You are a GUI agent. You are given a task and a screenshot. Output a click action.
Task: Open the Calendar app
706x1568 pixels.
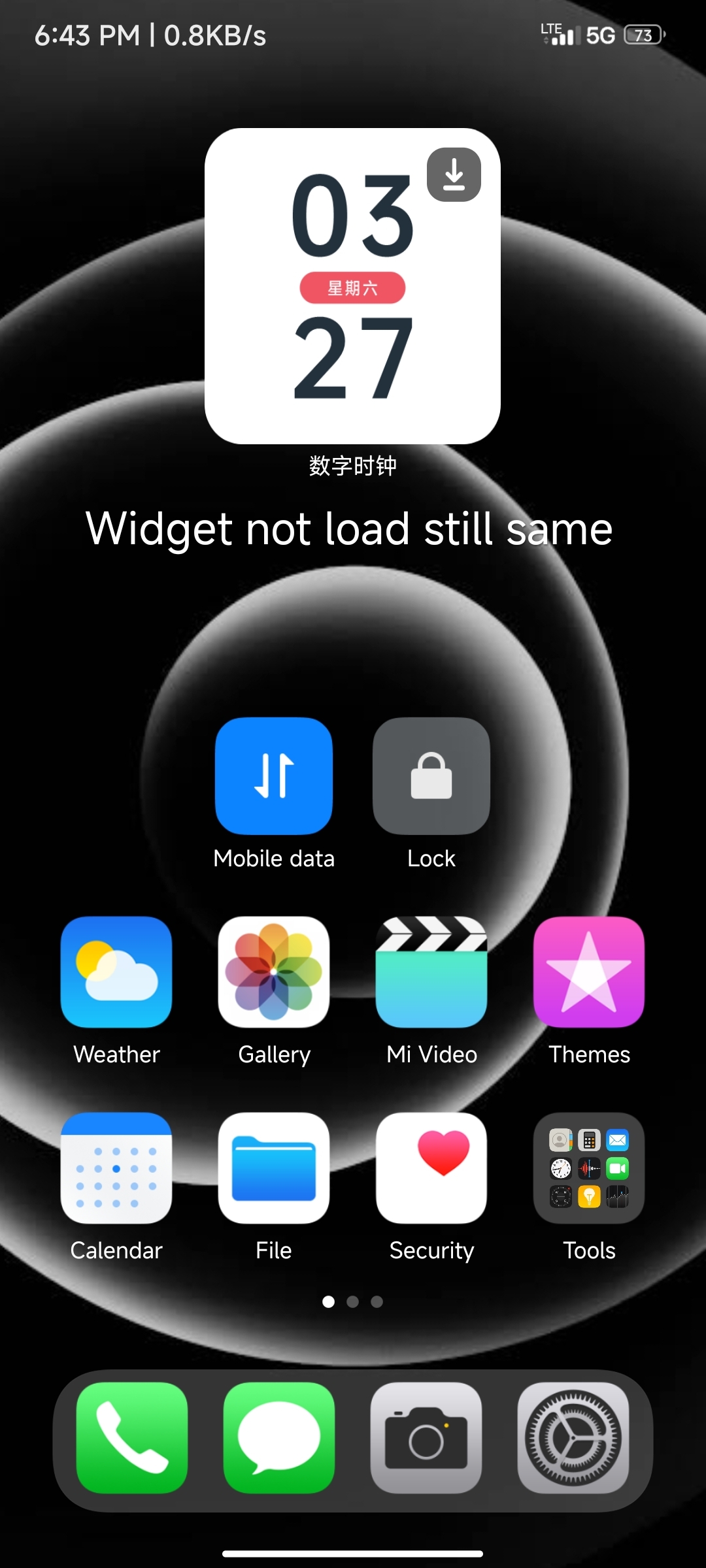click(116, 1168)
